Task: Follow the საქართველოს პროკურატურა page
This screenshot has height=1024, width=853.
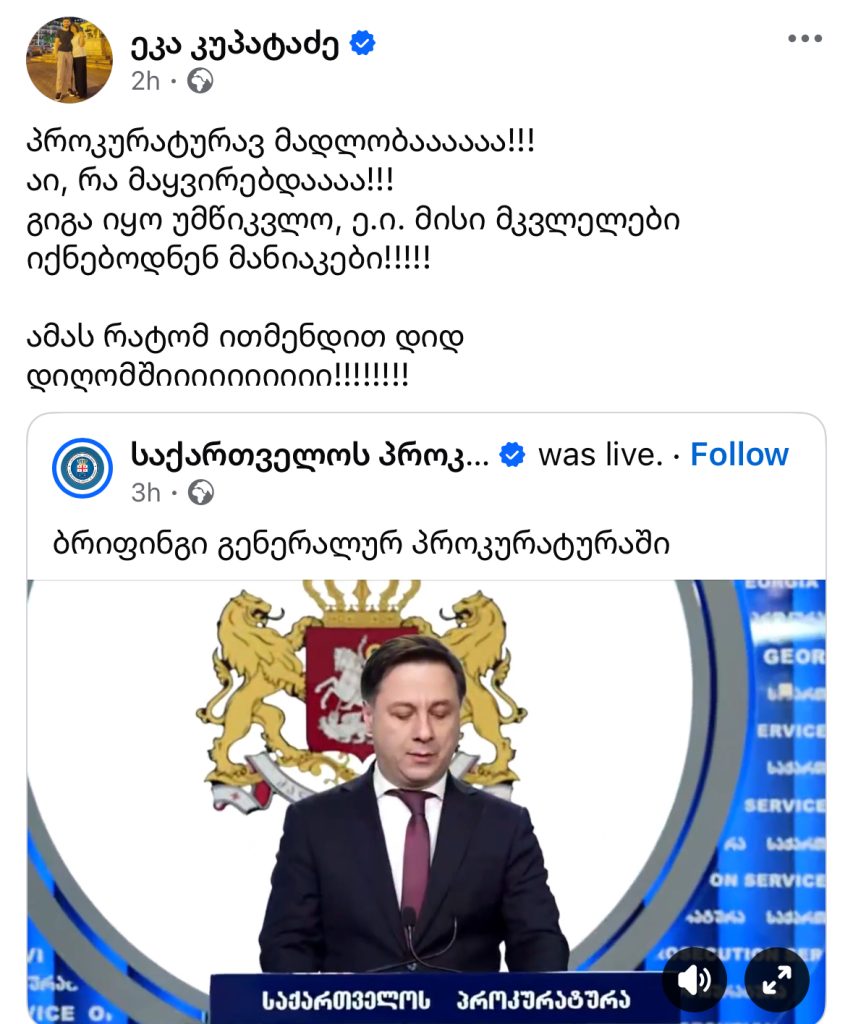Action: [739, 455]
